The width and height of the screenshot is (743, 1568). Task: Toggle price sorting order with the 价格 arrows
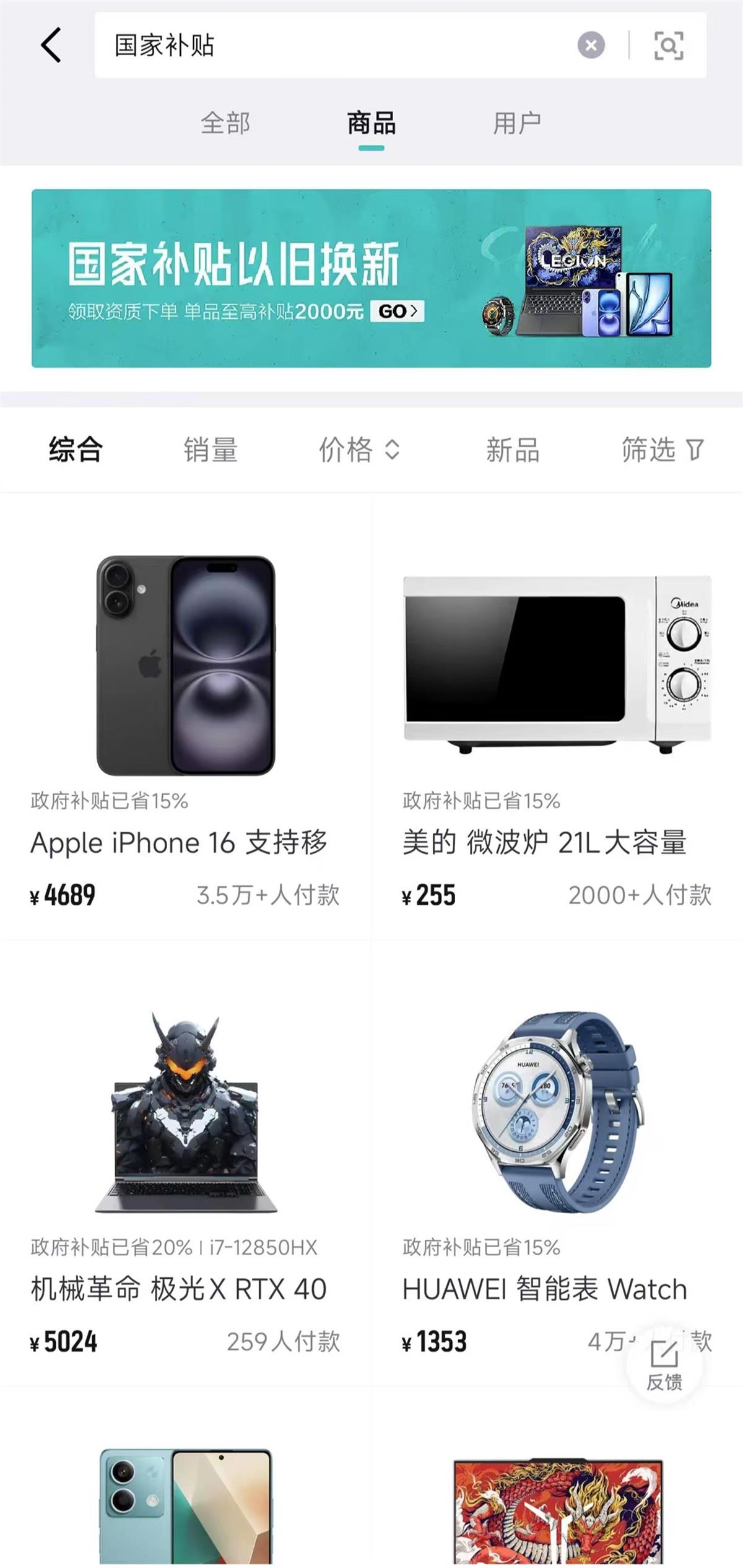(x=393, y=450)
